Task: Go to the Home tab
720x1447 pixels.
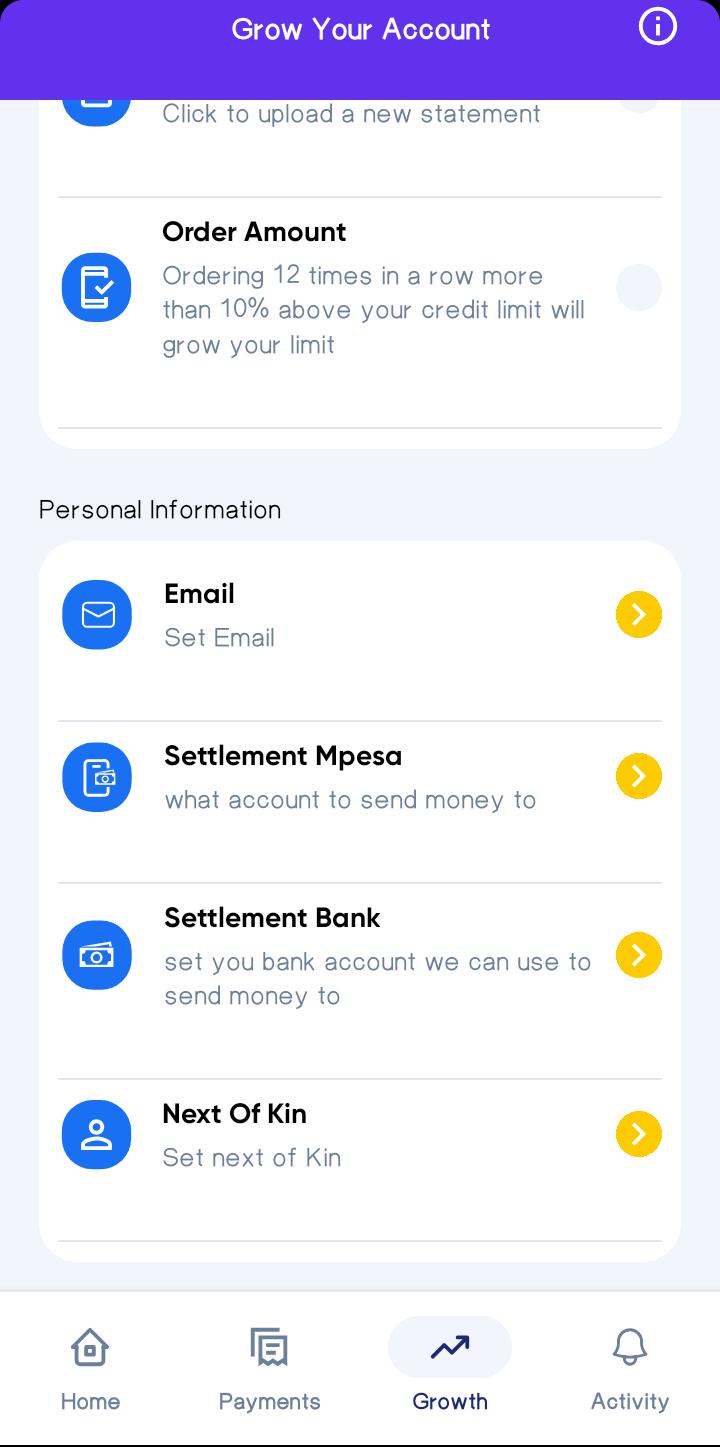Action: 90,1367
